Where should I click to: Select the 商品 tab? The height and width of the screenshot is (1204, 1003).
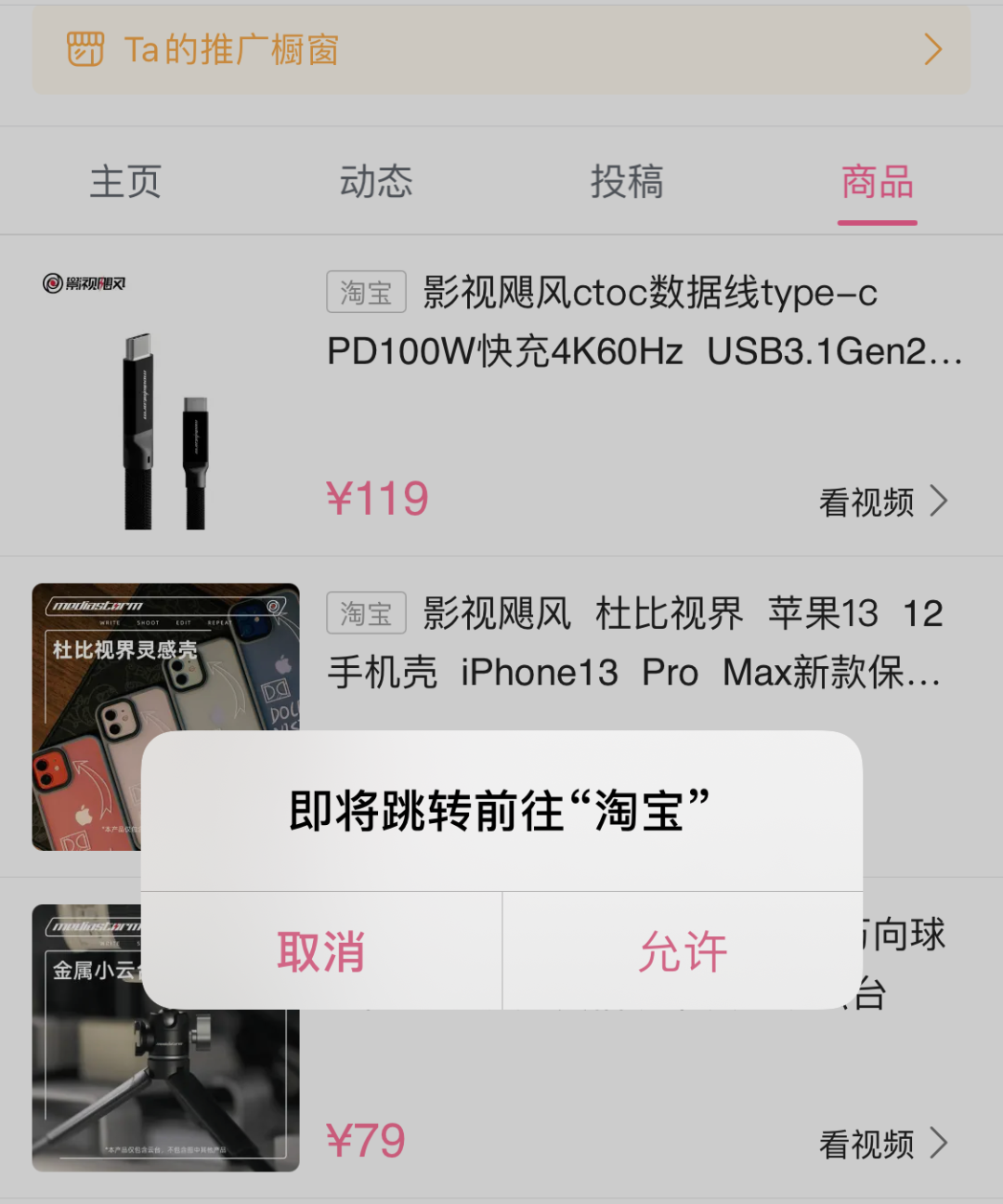(x=877, y=182)
